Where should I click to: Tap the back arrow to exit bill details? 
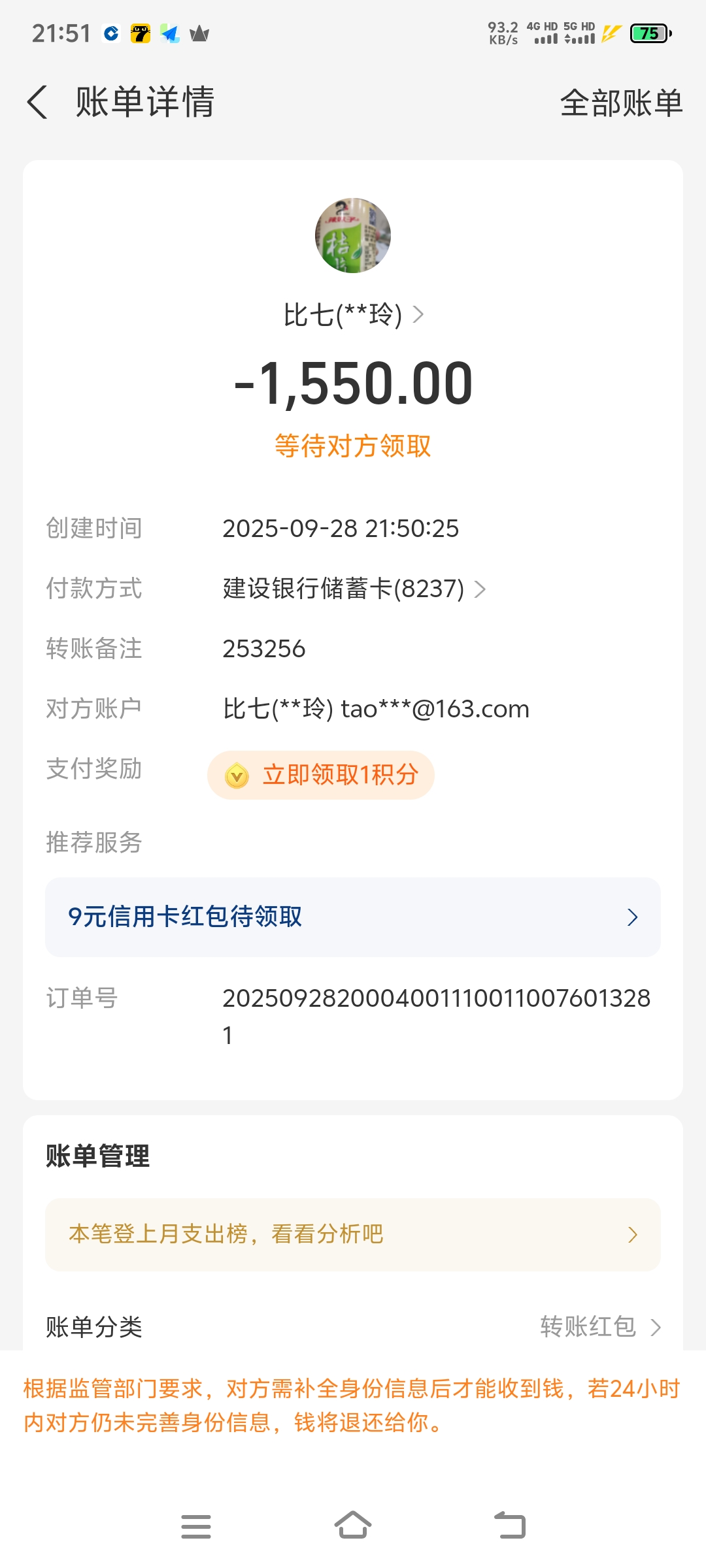[x=37, y=103]
